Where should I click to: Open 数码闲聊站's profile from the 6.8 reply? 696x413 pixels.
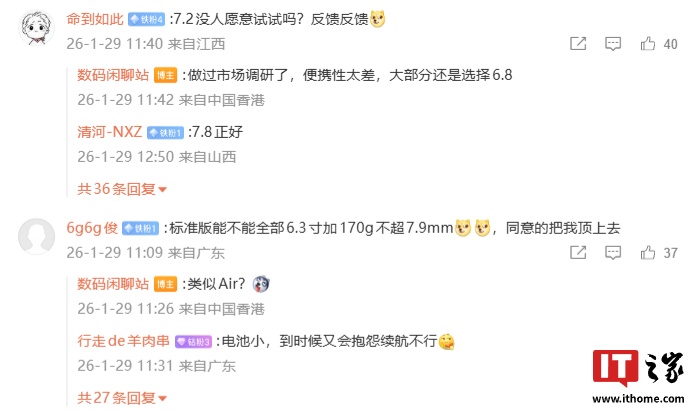[114, 74]
